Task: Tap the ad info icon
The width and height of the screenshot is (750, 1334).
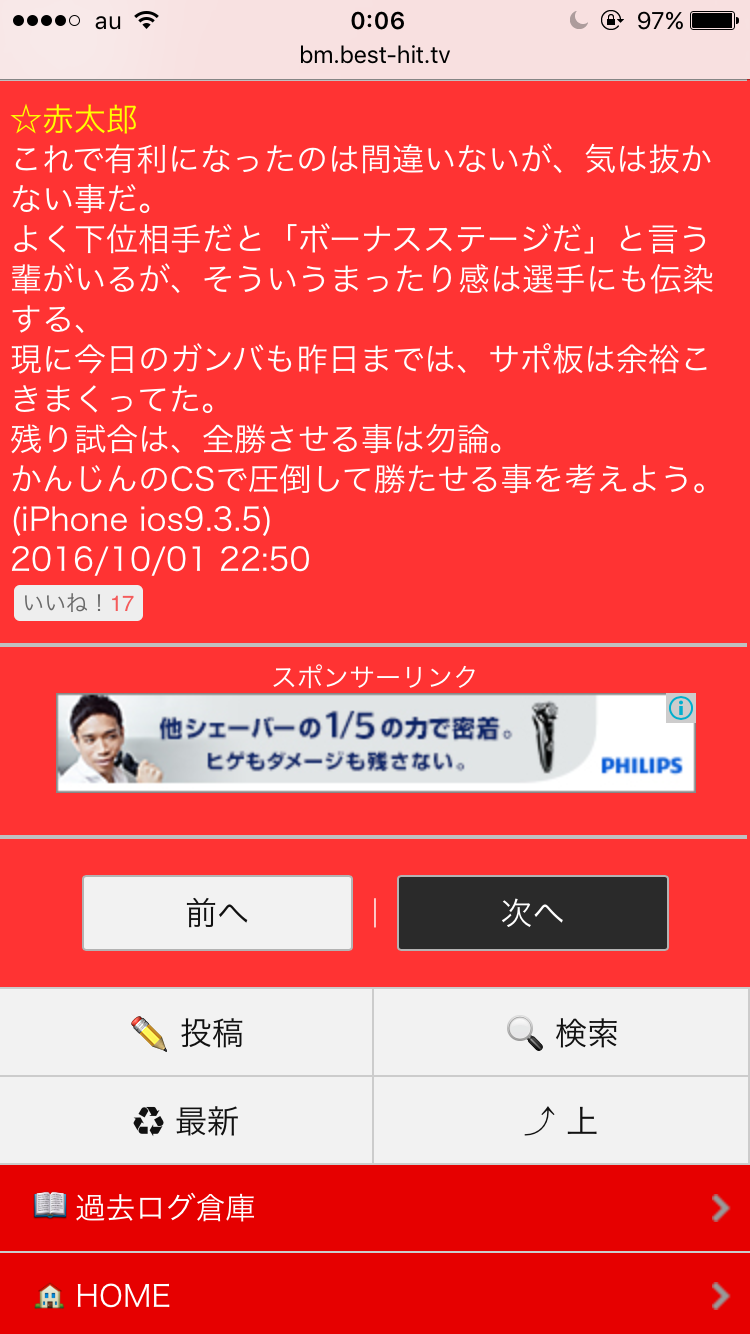Action: tap(681, 708)
